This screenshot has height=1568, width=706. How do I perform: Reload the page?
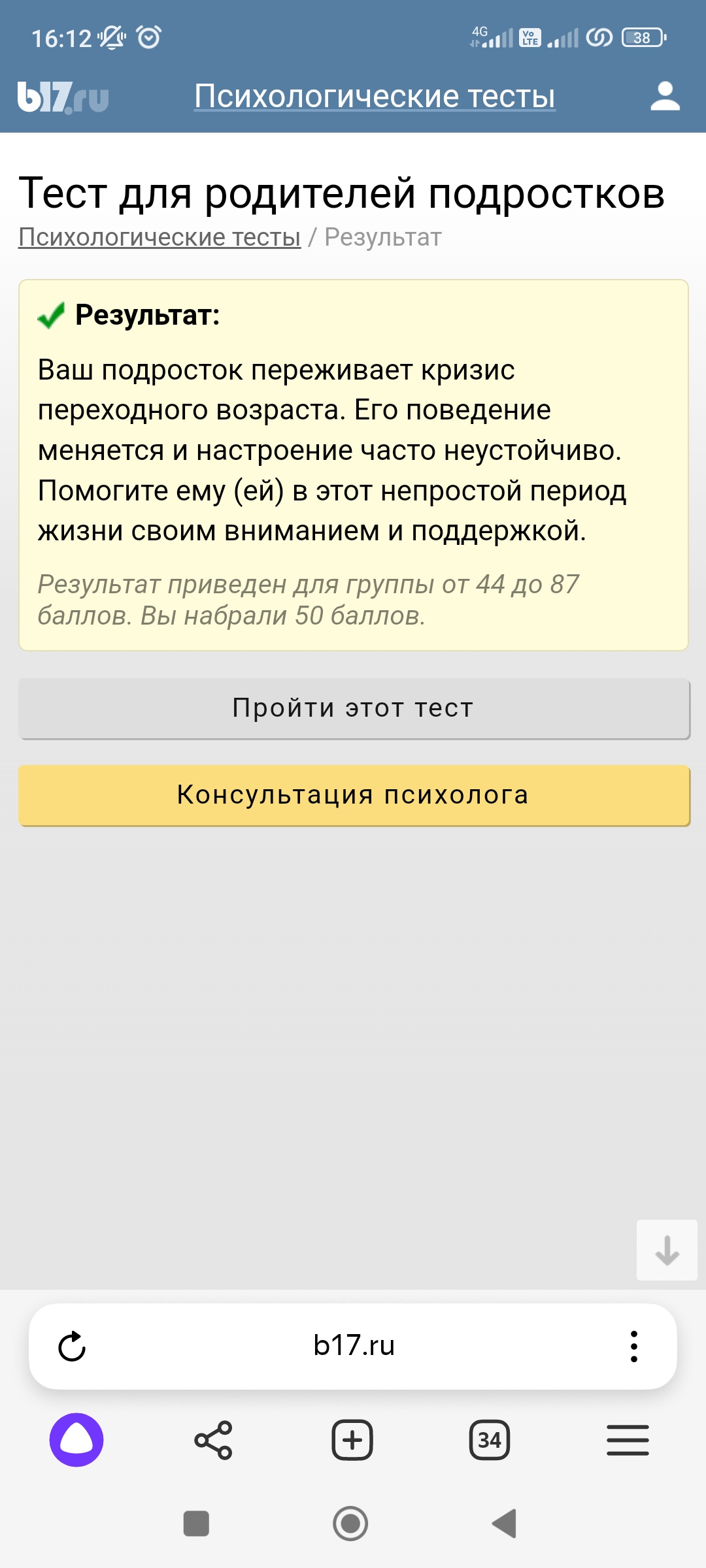pos(72,1347)
